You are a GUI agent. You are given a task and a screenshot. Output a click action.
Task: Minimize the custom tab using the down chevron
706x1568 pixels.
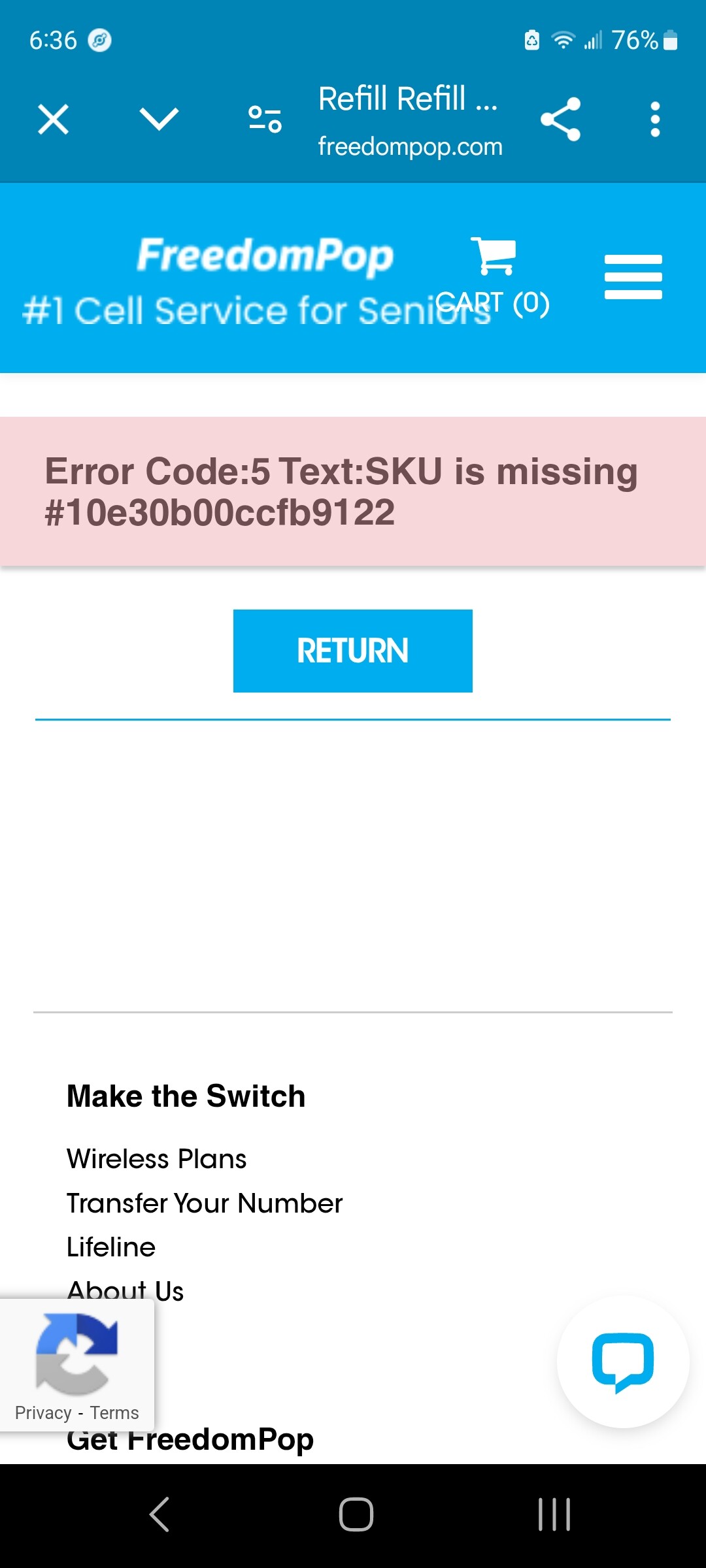coord(159,119)
